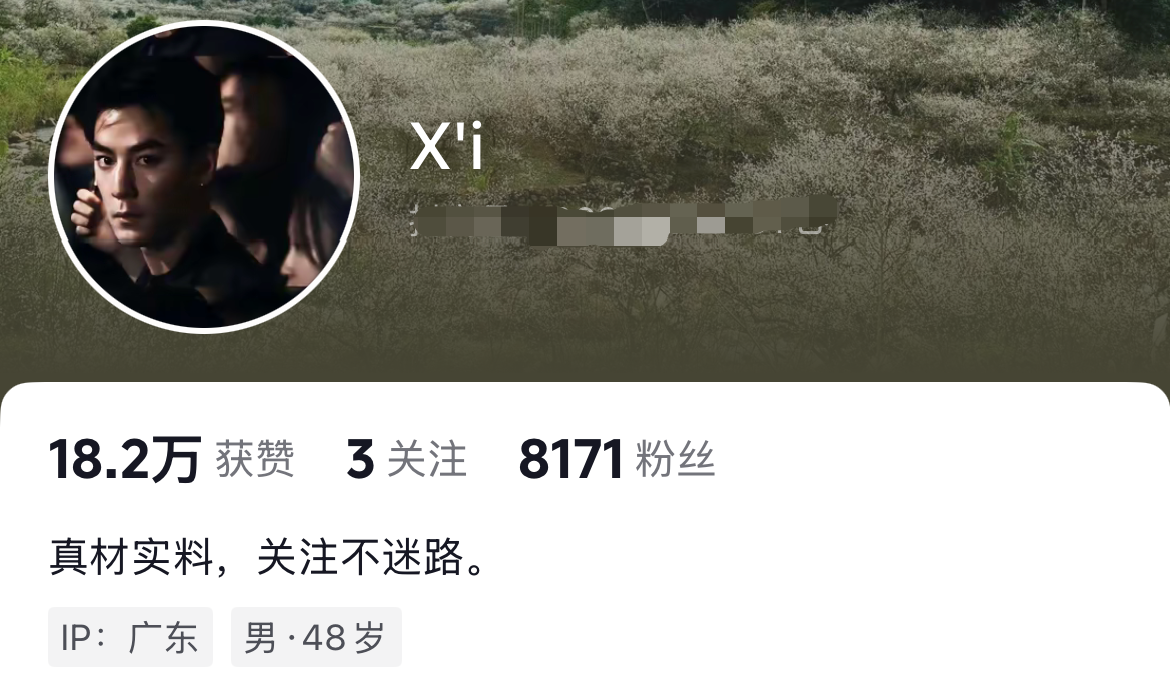Viewport: 1170px width, 687px height.
Task: View the 18.2万 获赞 likes count
Action: click(x=171, y=460)
